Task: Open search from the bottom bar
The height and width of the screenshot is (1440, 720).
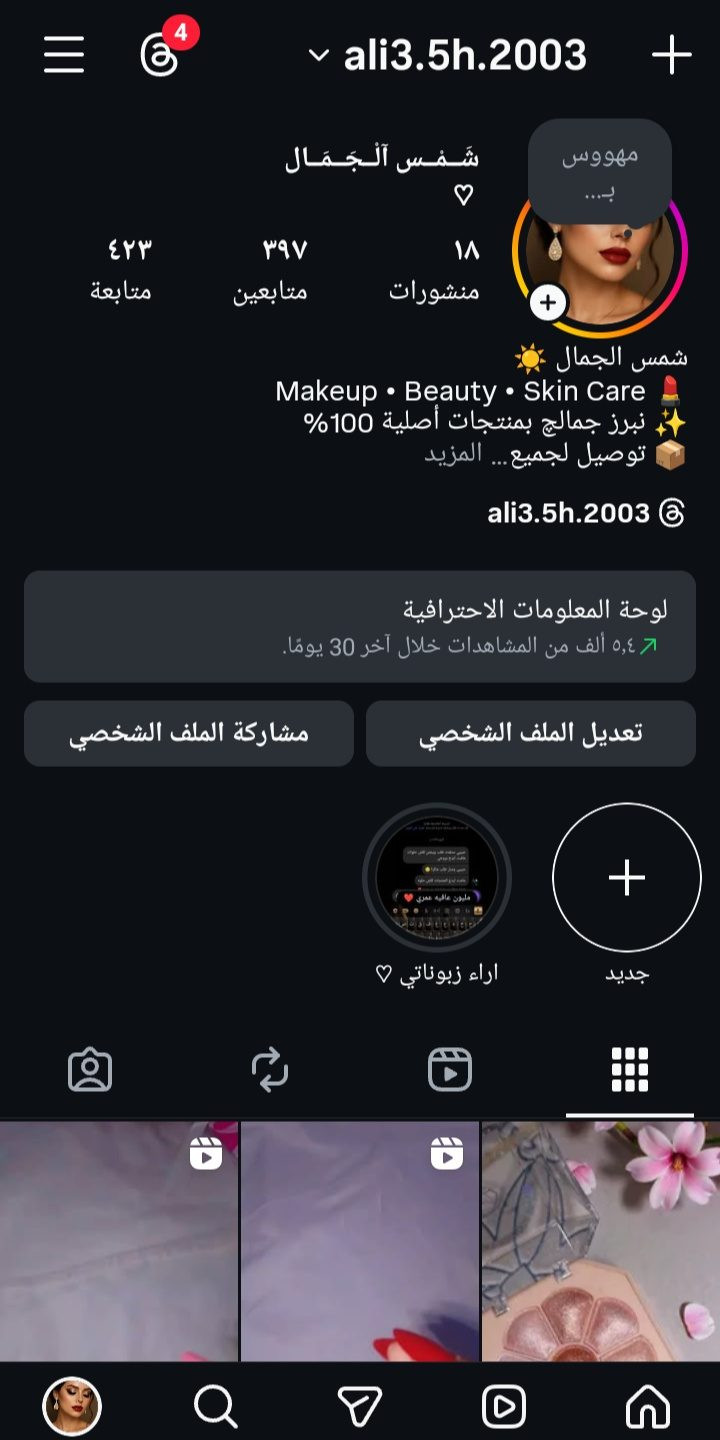Action: tap(215, 1406)
